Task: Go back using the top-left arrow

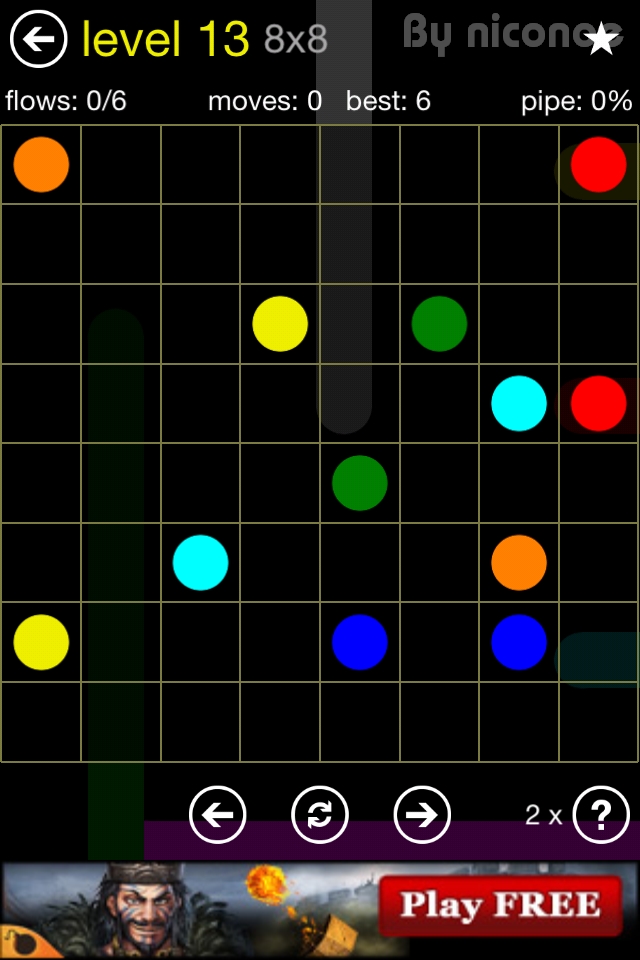Action: click(38, 40)
